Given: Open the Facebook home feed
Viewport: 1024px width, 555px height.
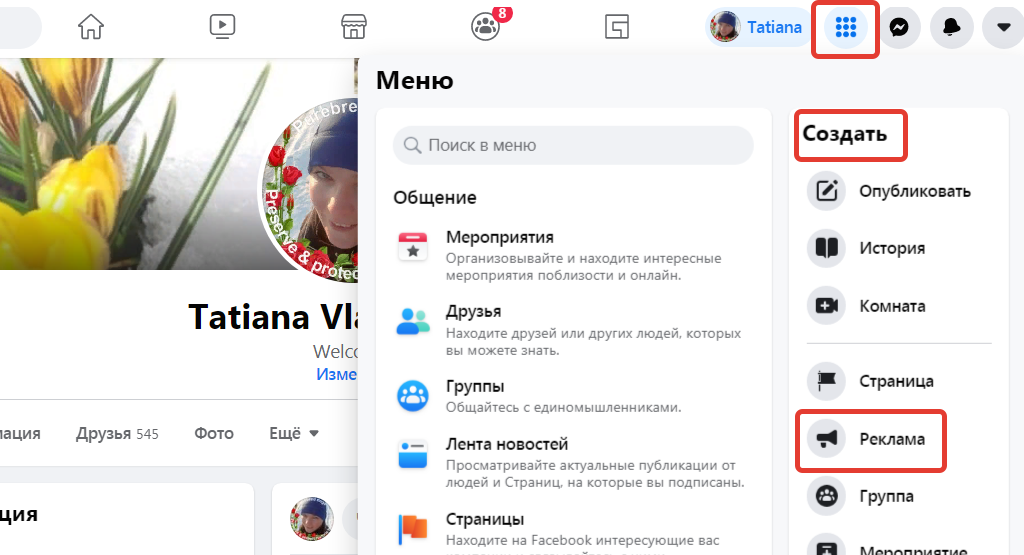Looking at the screenshot, I should [x=91, y=27].
